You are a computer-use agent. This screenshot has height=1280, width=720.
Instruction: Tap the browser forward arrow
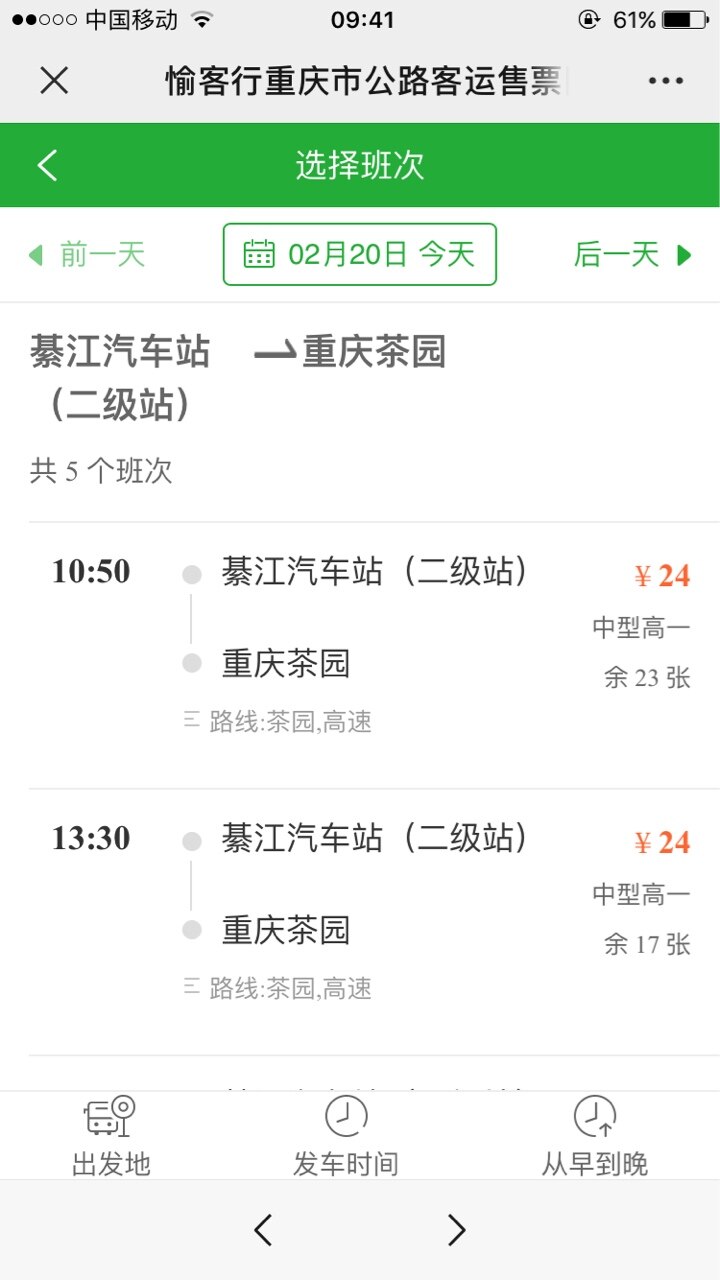(x=456, y=1229)
